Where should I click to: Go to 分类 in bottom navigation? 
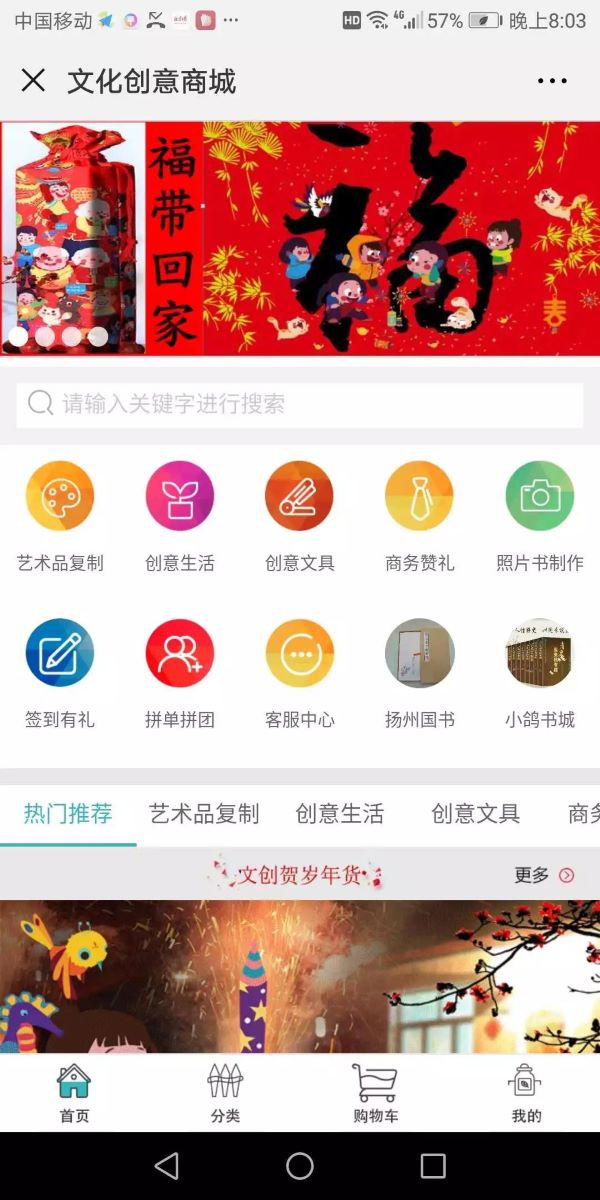225,1093
